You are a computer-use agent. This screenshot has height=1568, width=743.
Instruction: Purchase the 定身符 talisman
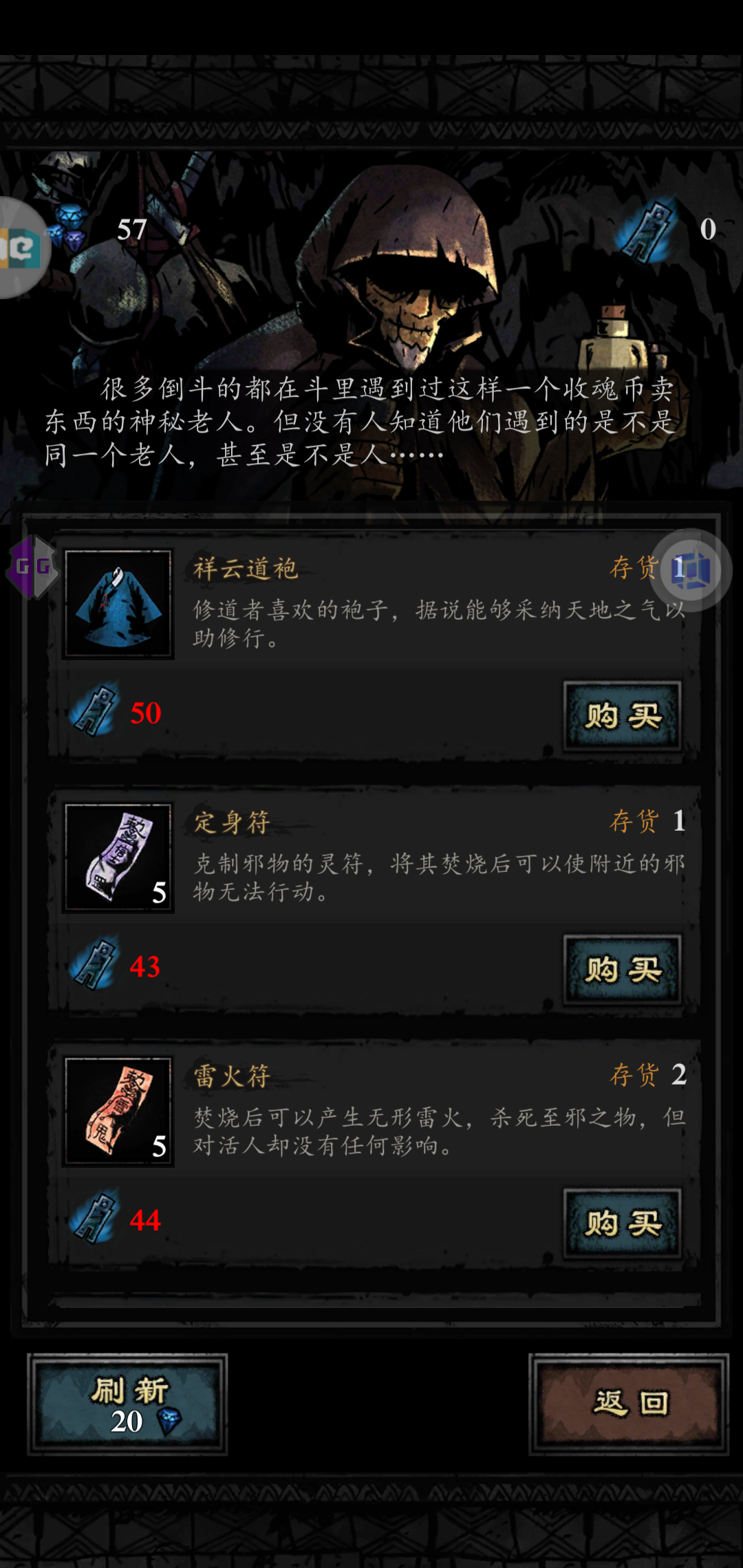pos(622,970)
